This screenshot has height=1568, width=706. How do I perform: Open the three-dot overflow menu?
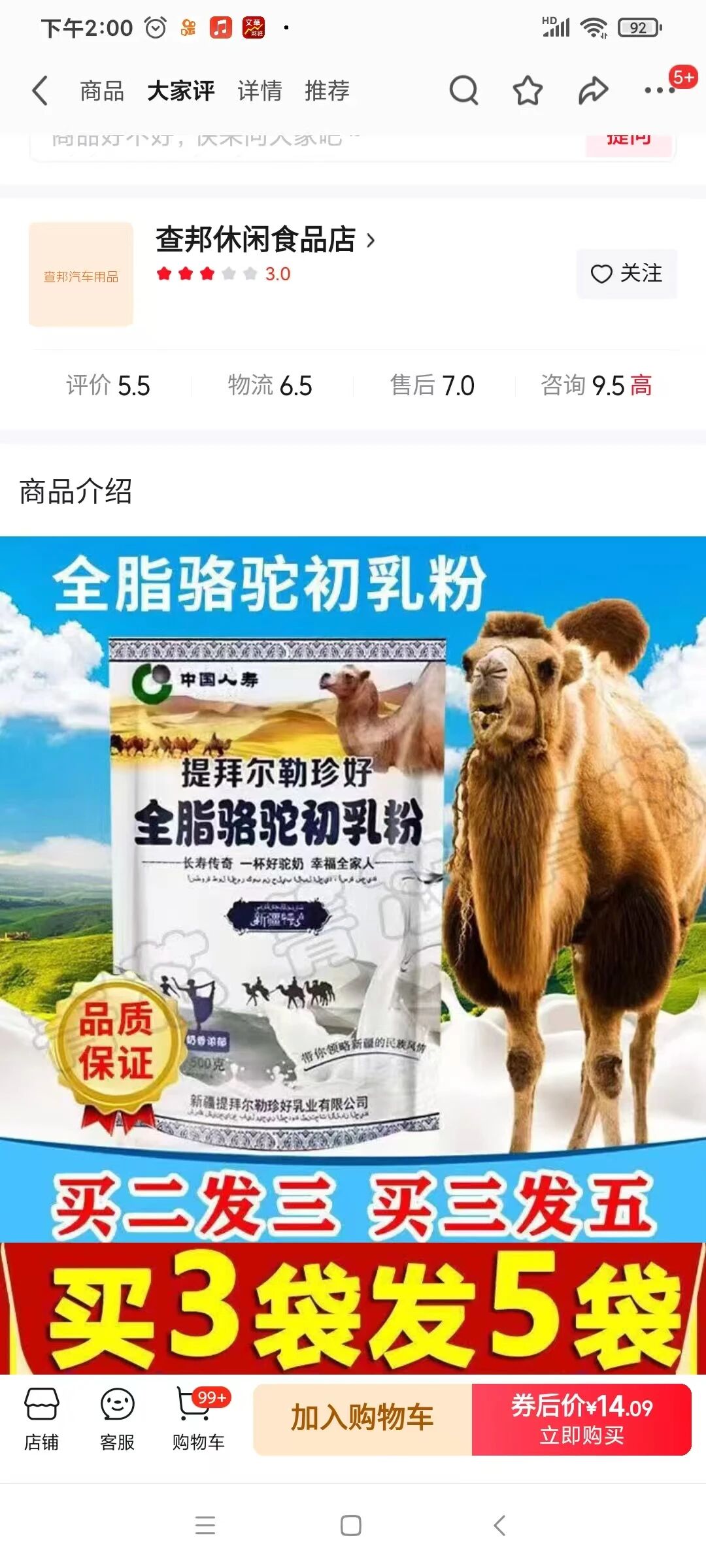[x=659, y=91]
